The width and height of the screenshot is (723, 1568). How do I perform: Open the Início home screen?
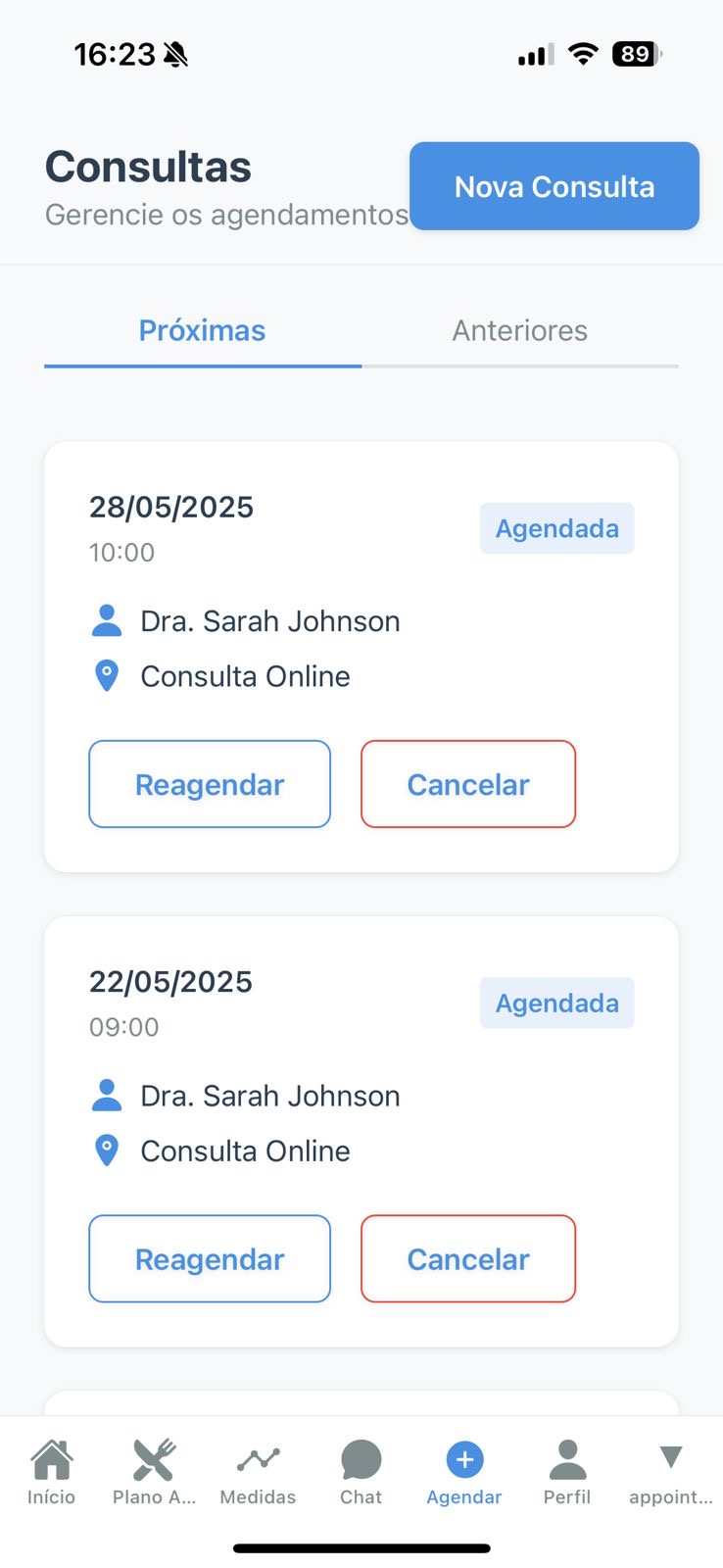tap(51, 1469)
